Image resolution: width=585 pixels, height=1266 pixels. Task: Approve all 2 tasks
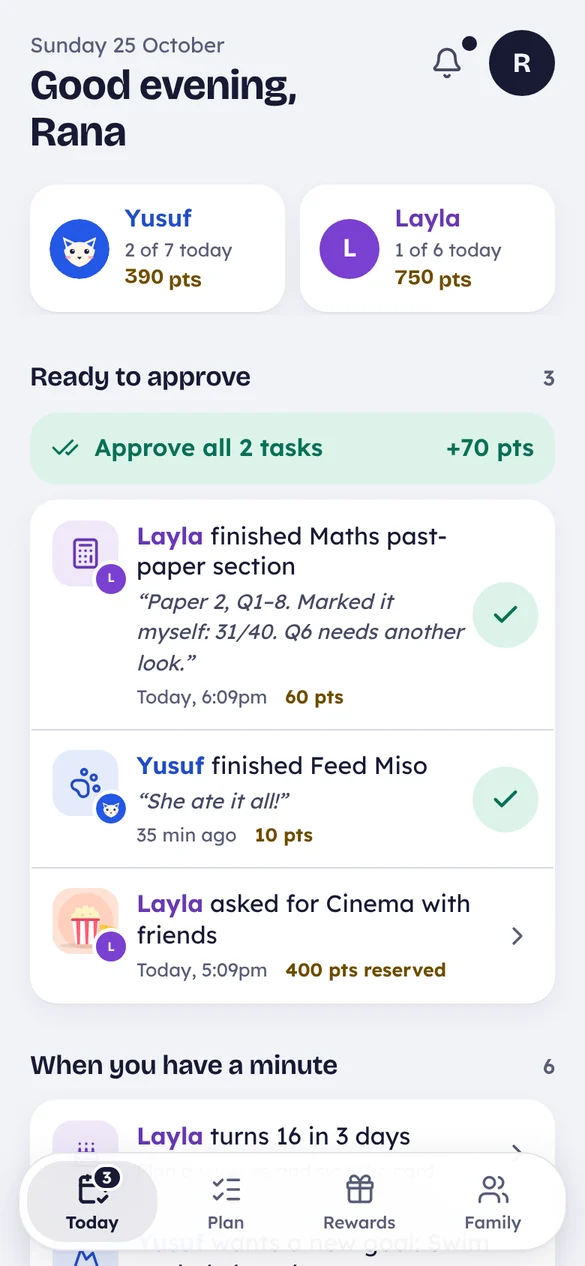click(x=292, y=448)
